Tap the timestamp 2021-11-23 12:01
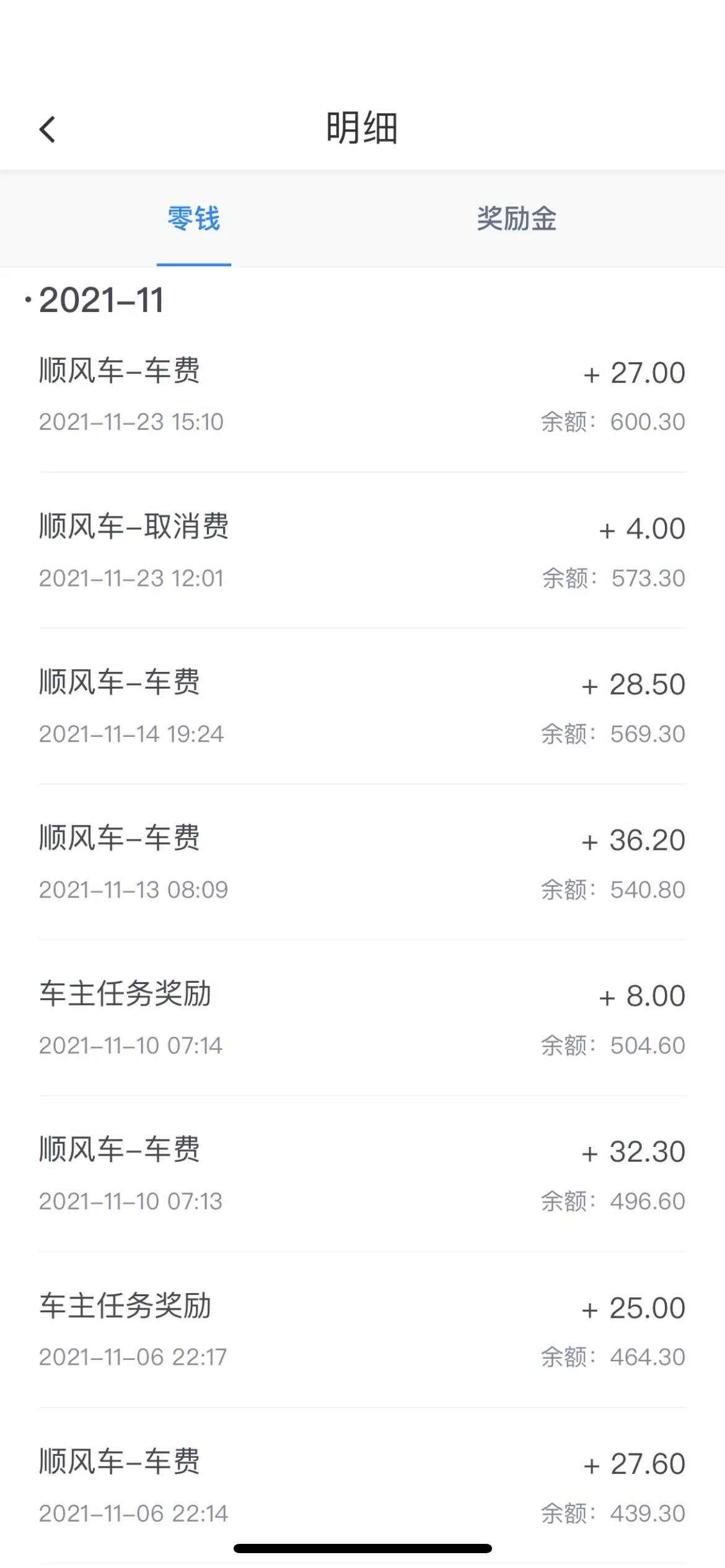Viewport: 725px width, 1568px height. click(133, 578)
